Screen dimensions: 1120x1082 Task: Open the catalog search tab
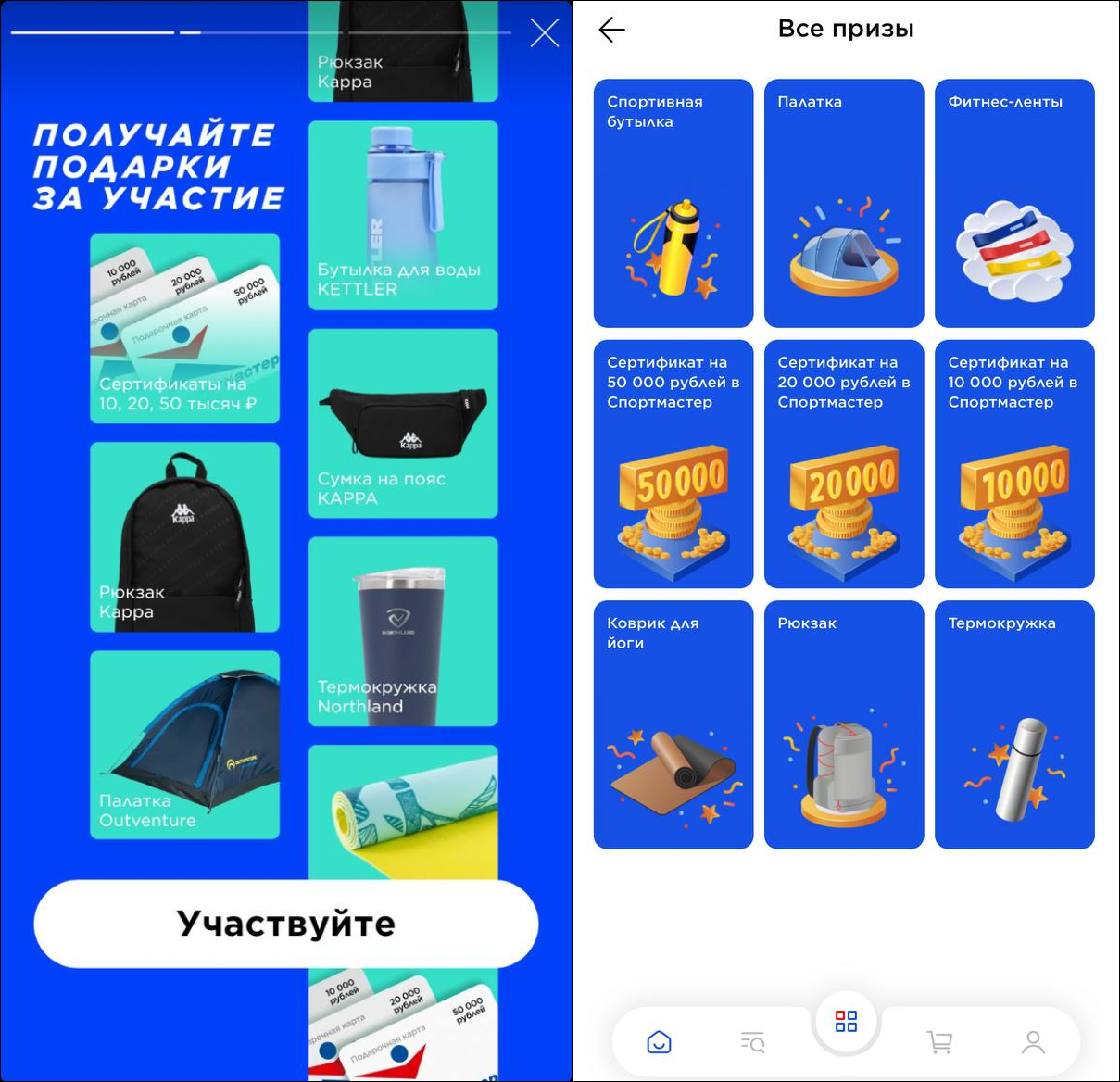(753, 1042)
